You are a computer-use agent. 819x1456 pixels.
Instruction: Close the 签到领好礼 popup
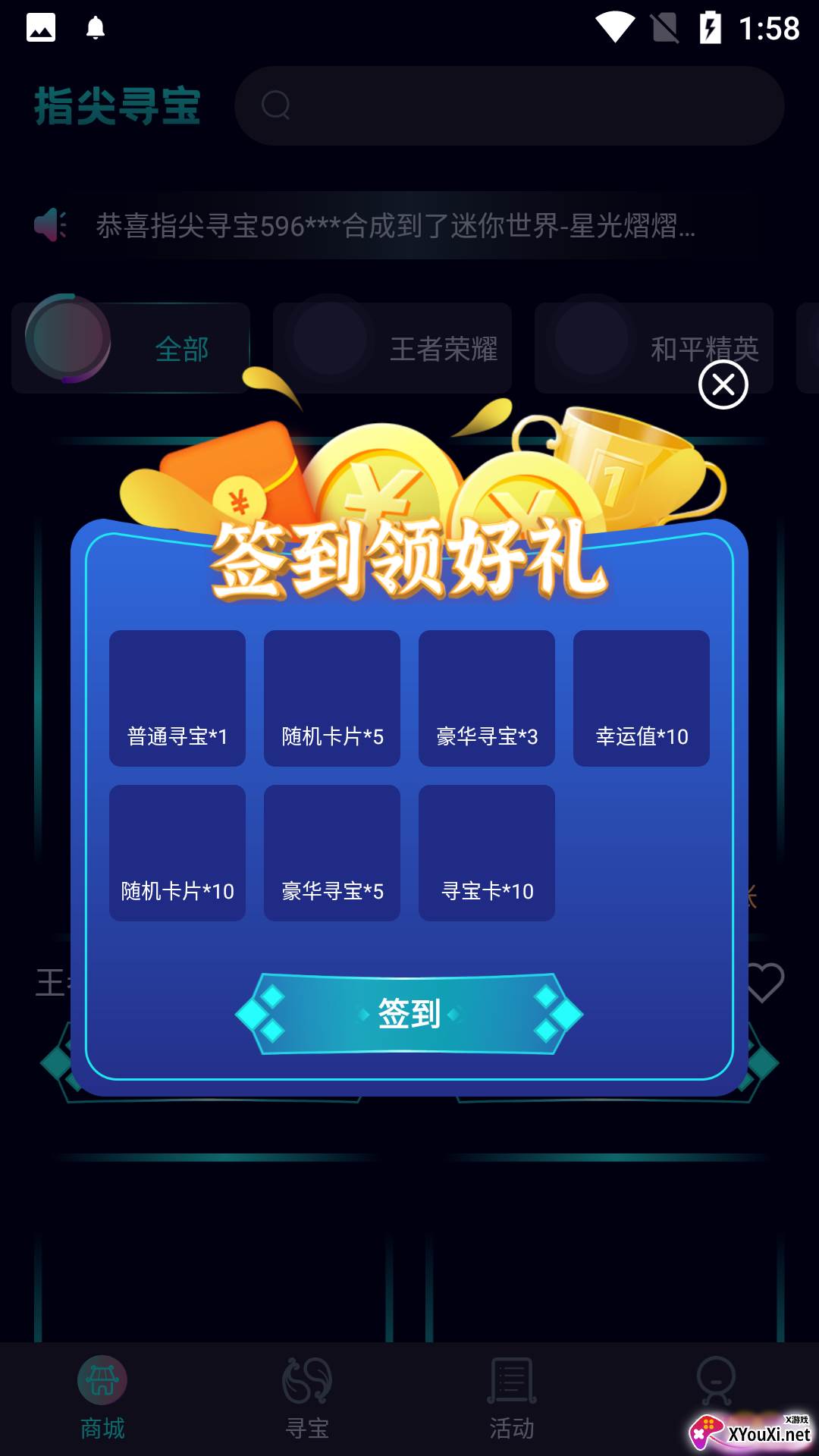723,385
